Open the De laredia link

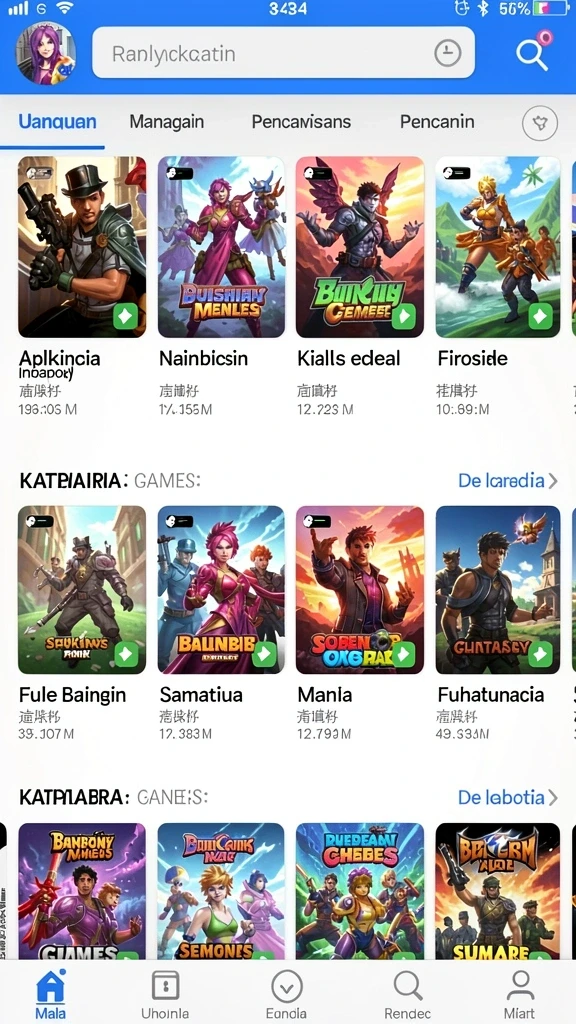tap(507, 481)
